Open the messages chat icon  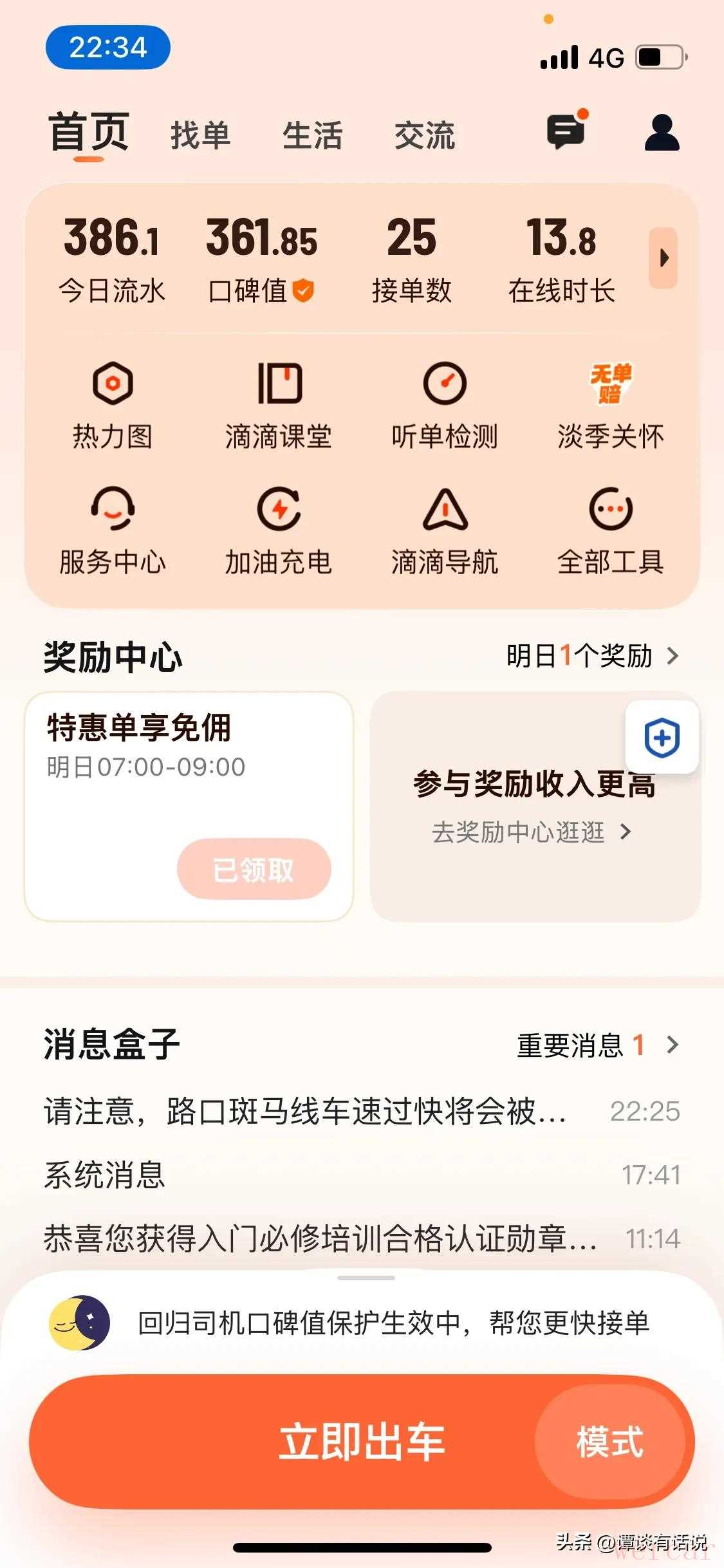566,132
